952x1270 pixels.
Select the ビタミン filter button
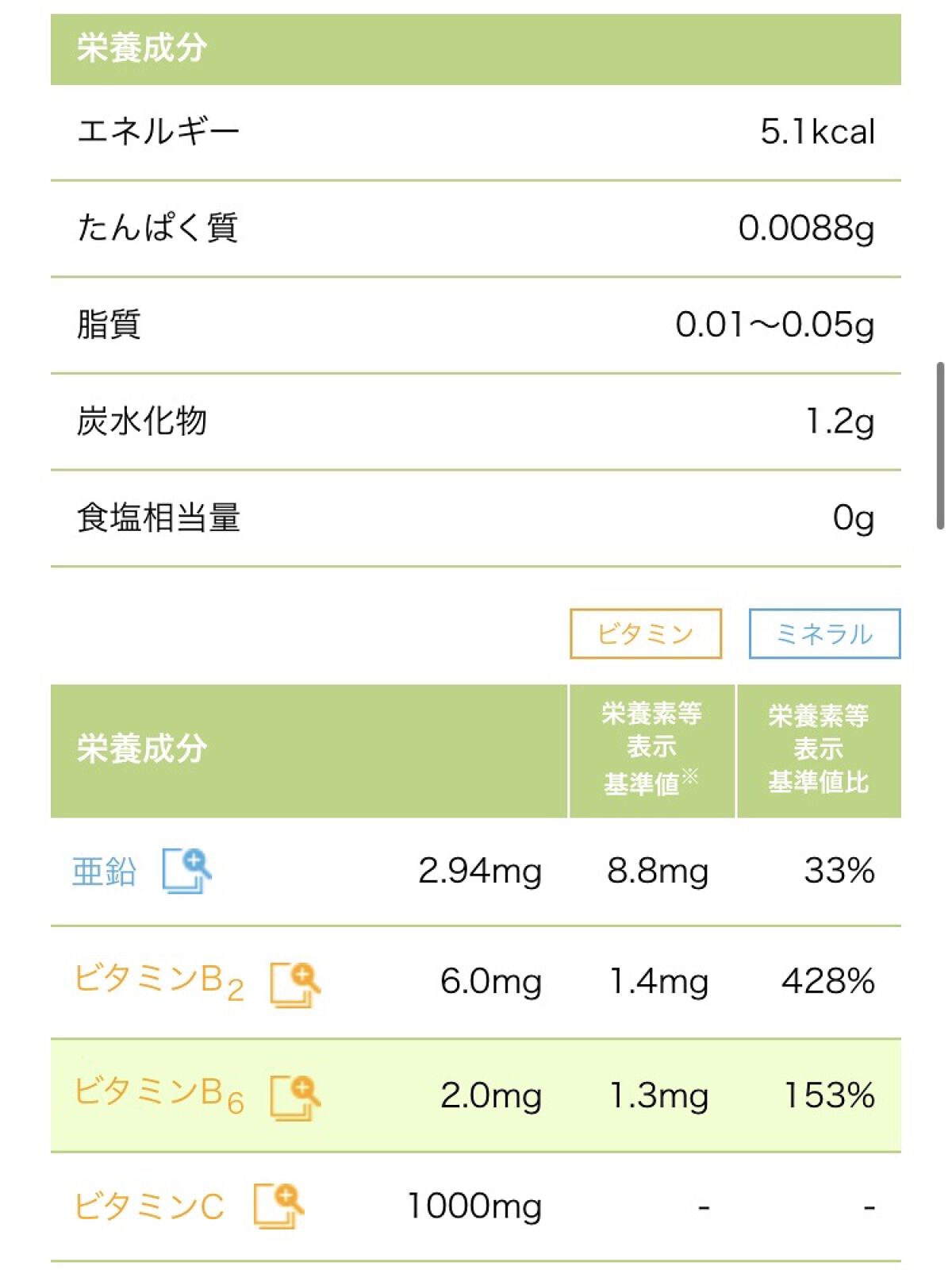pos(645,633)
